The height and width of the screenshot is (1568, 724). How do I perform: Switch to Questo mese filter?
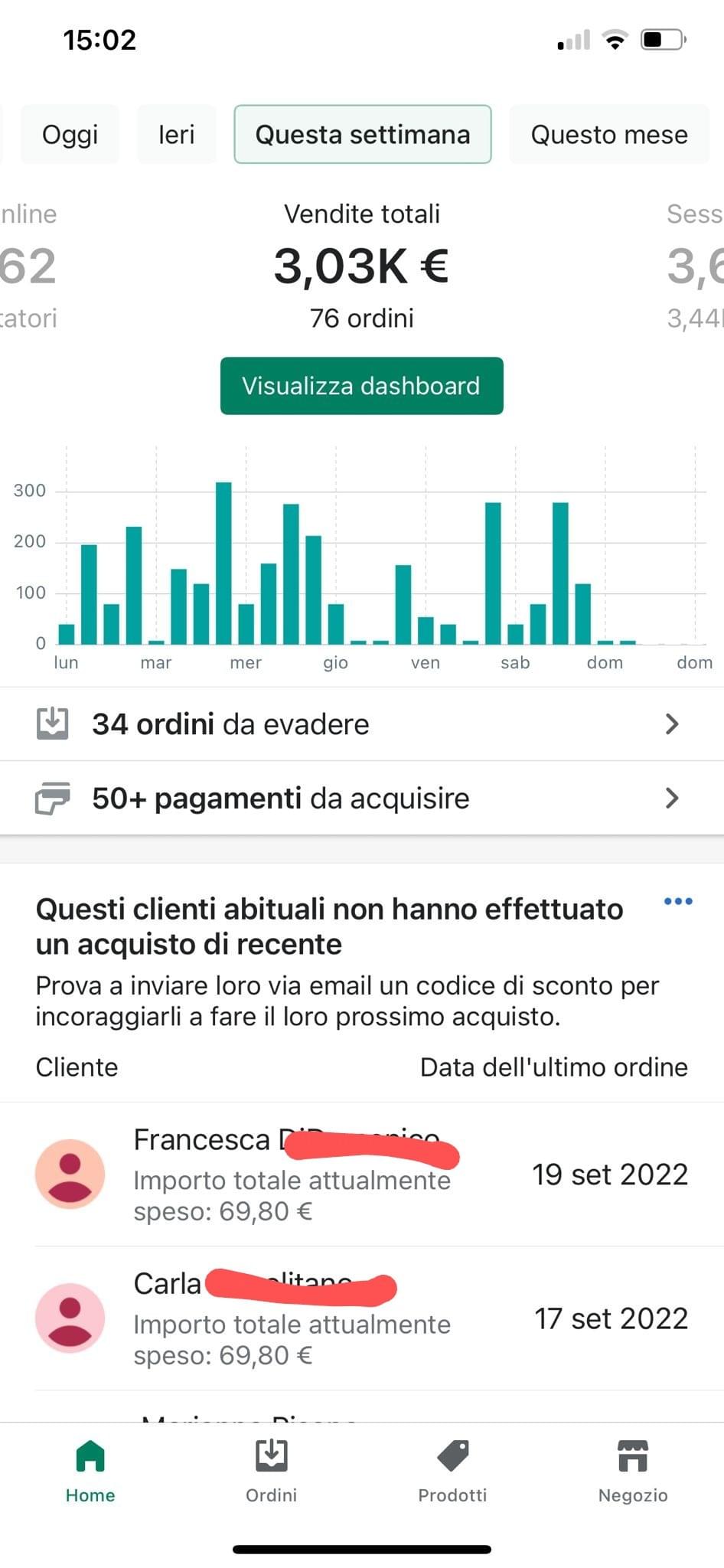(608, 135)
